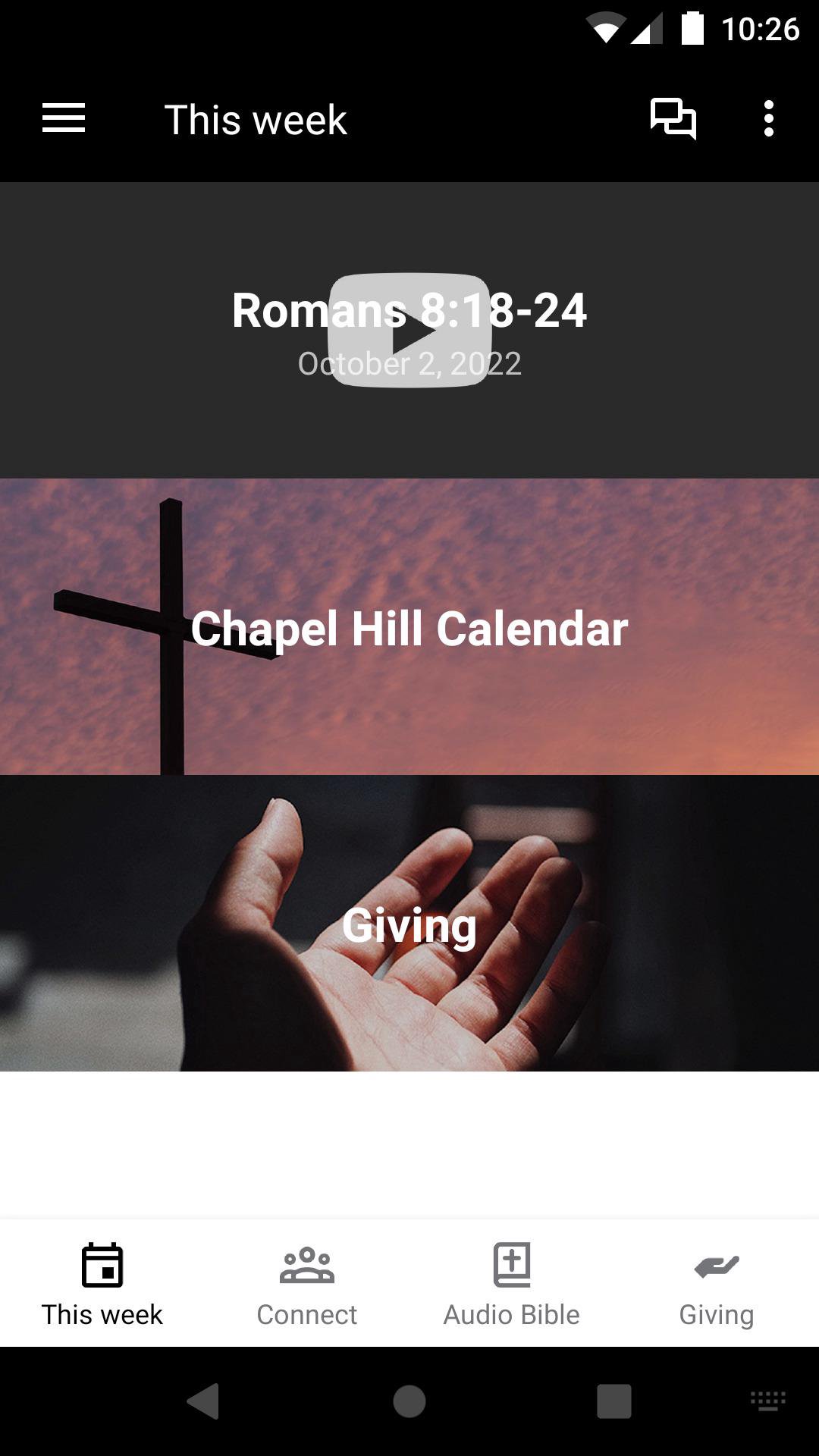Open the Chapel Hill Calendar card
This screenshot has height=1456, width=819.
409,627
